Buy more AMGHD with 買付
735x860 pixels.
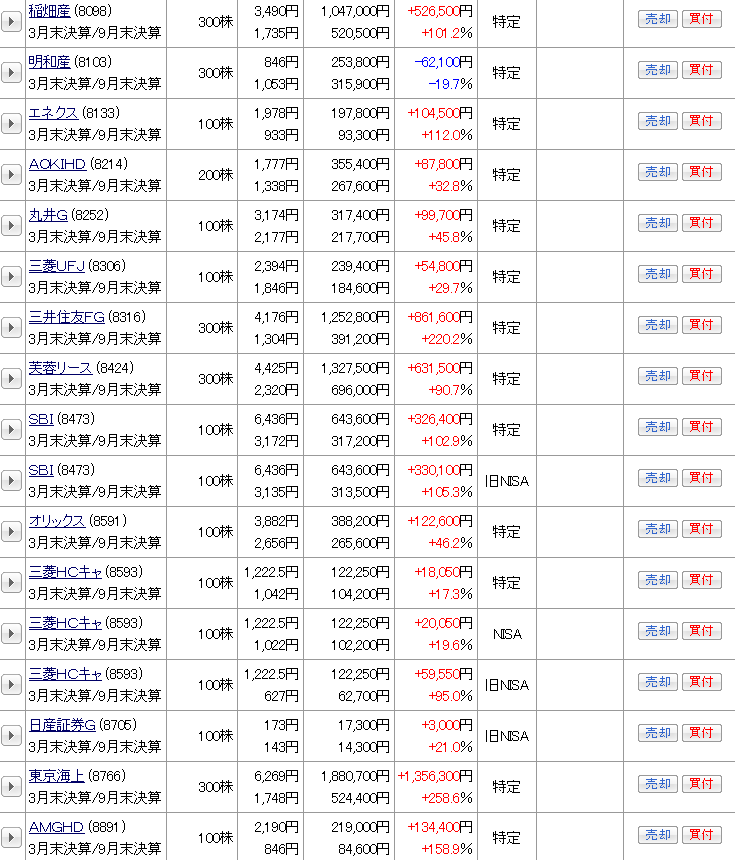[x=701, y=835]
